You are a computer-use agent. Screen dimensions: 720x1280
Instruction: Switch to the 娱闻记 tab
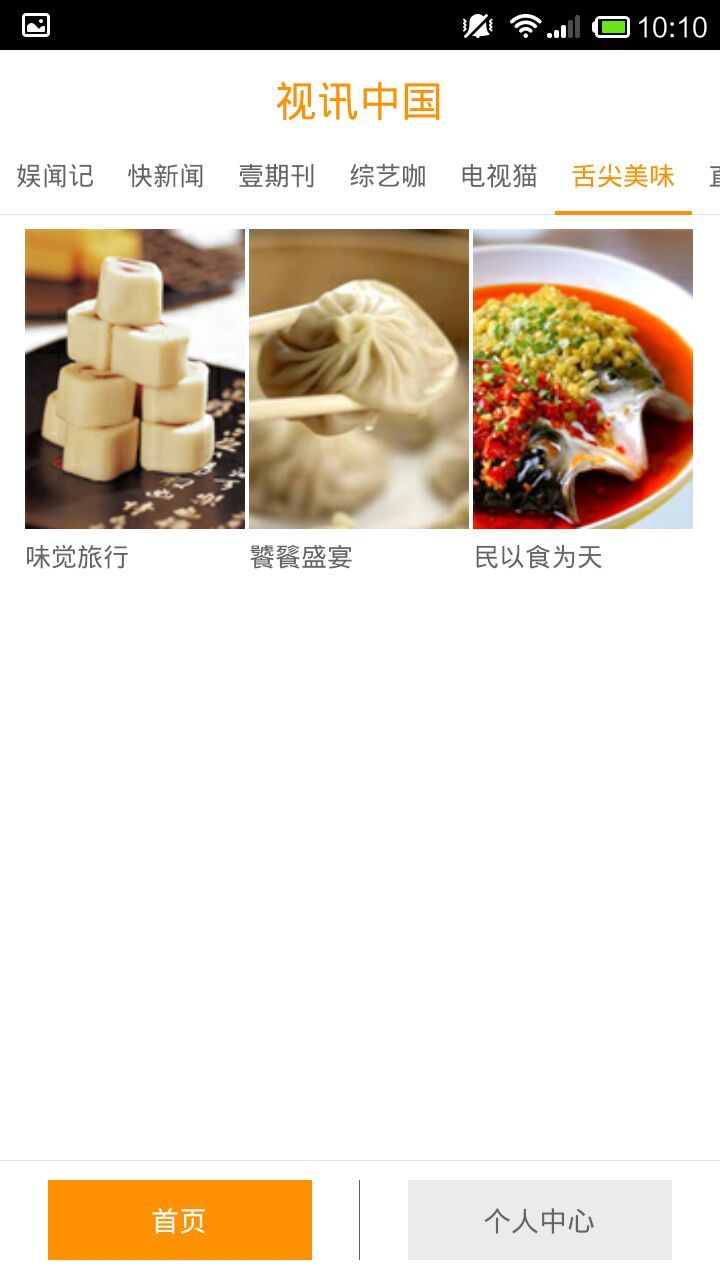click(x=55, y=177)
